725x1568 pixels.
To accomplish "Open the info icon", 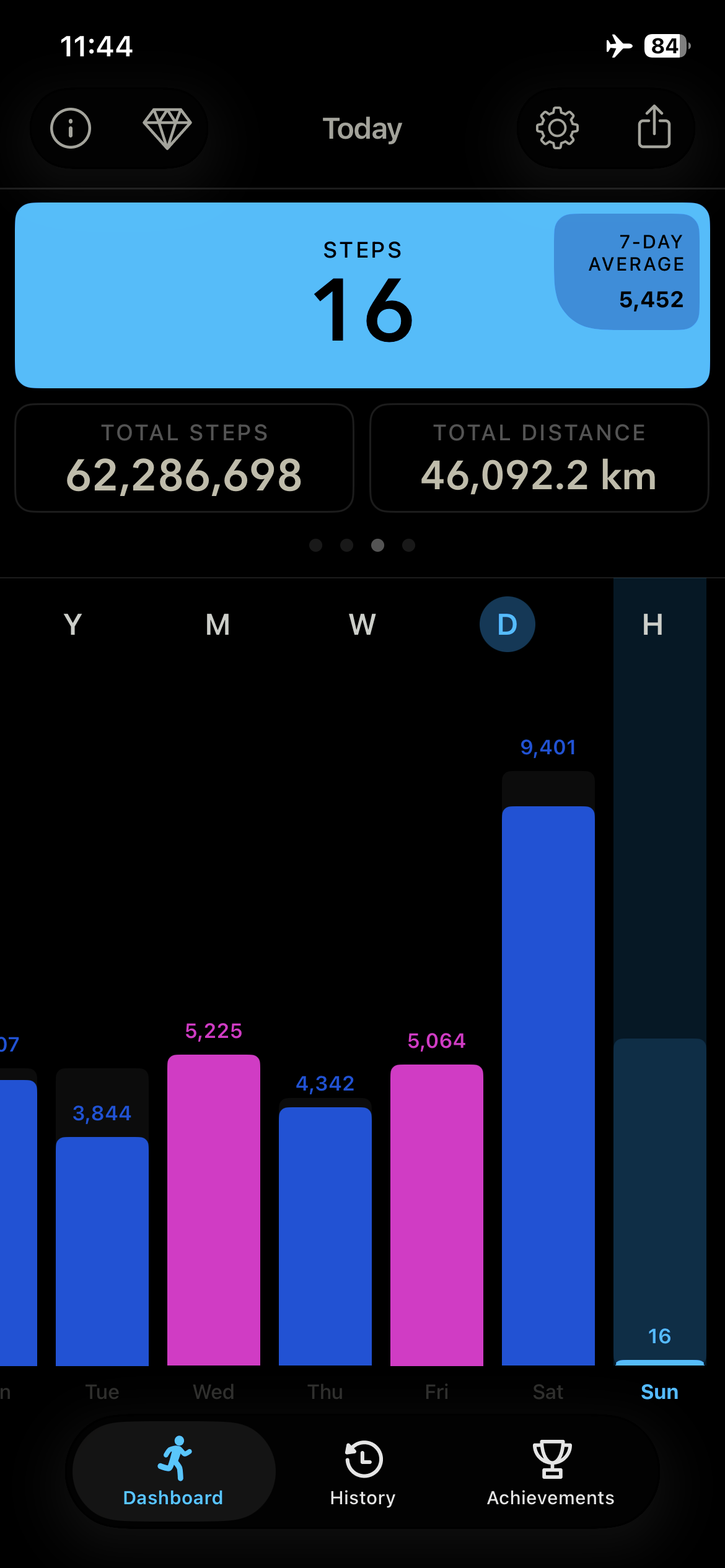I will point(71,128).
